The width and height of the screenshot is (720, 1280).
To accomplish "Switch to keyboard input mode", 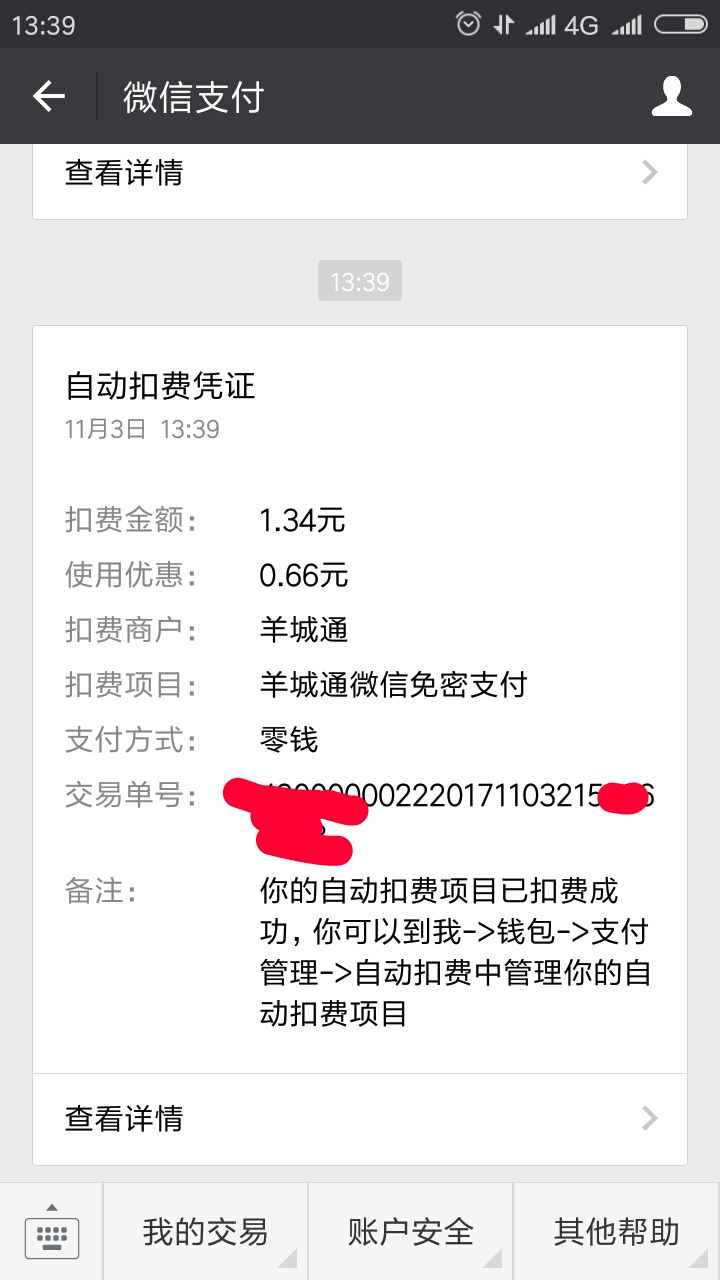I will [51, 1232].
